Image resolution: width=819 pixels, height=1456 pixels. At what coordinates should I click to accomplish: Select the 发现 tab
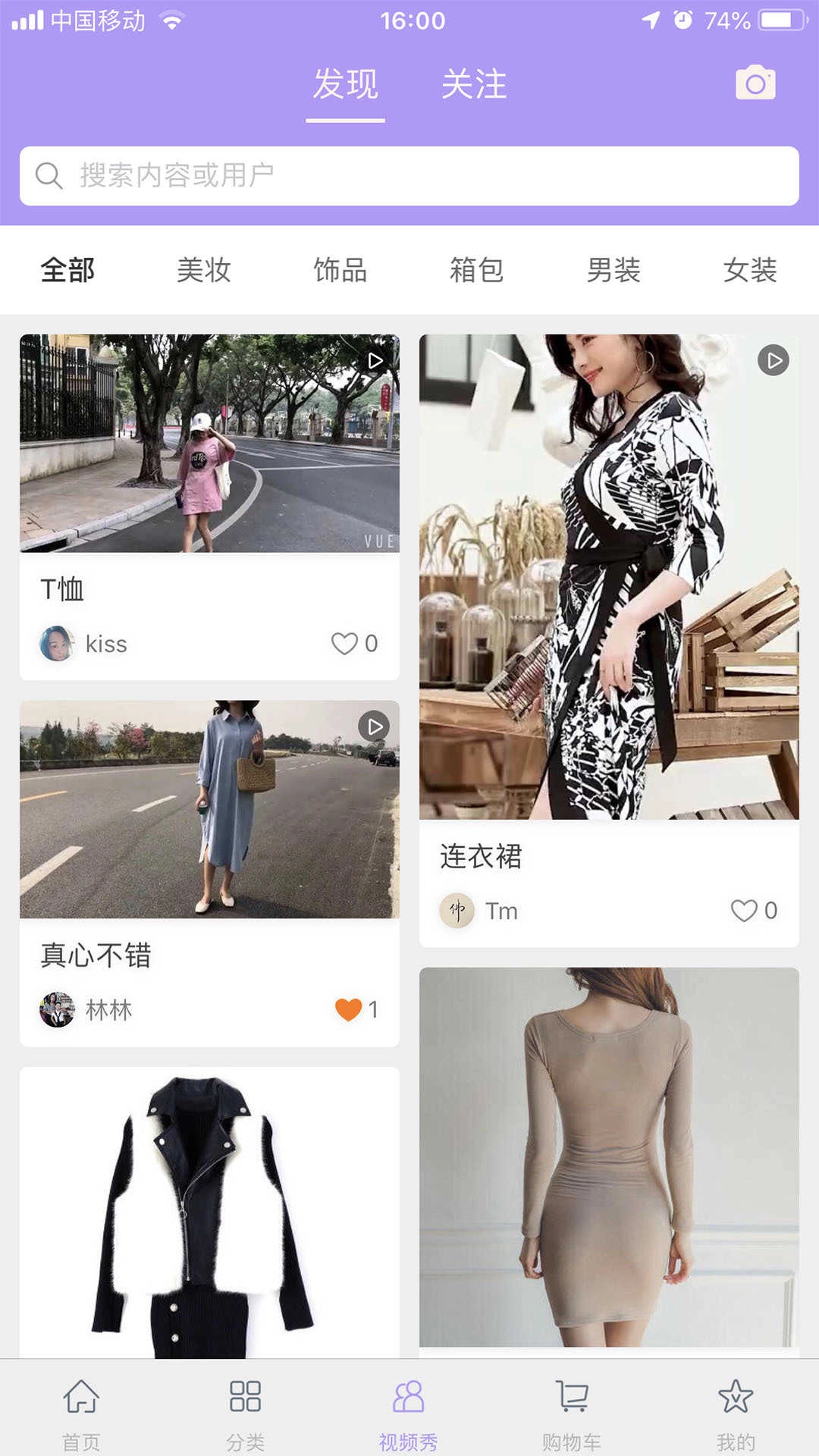click(346, 84)
